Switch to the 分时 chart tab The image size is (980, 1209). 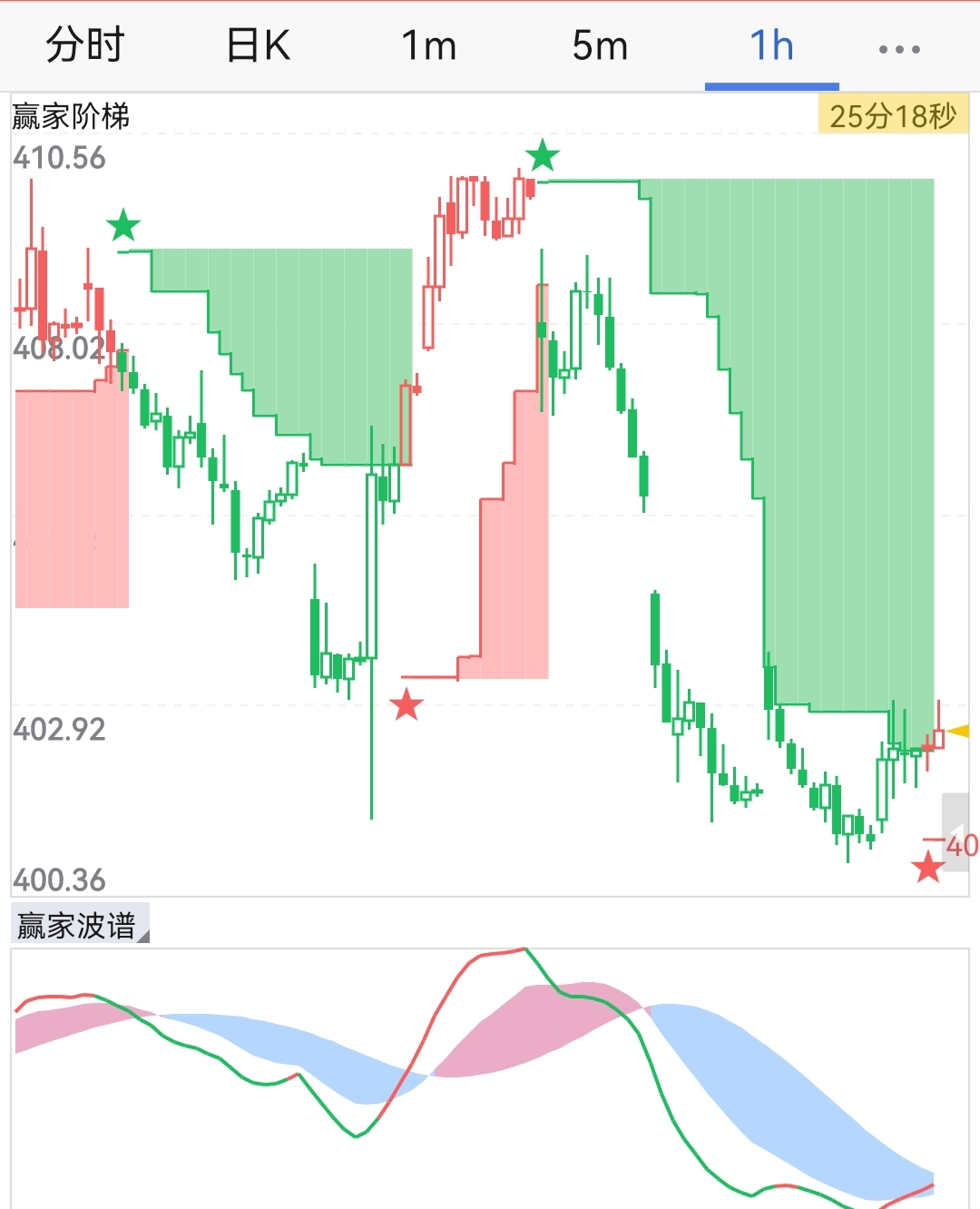(84, 45)
